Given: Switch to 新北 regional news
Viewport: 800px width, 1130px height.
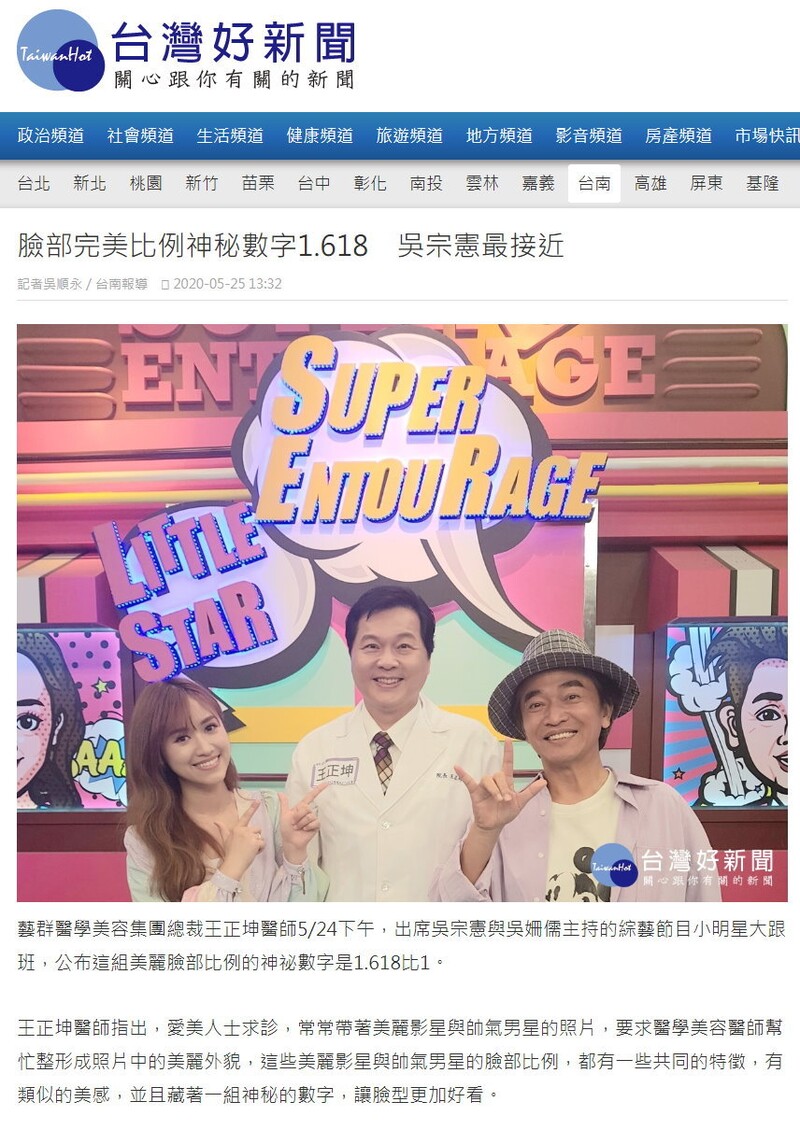Looking at the screenshot, I should (x=90, y=184).
